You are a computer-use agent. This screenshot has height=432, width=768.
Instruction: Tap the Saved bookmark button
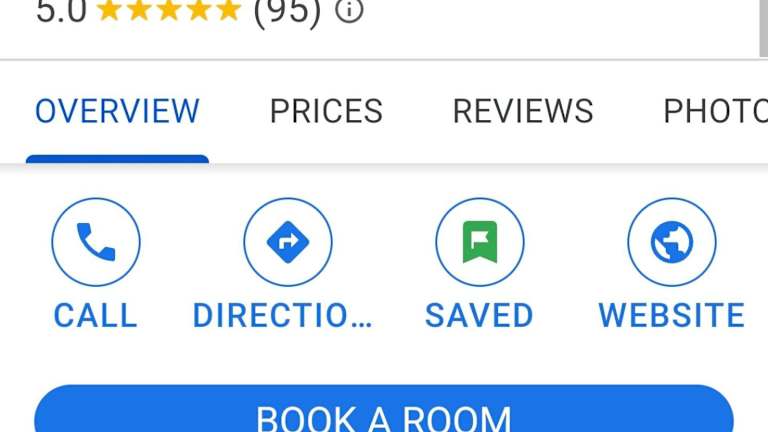[x=479, y=243]
